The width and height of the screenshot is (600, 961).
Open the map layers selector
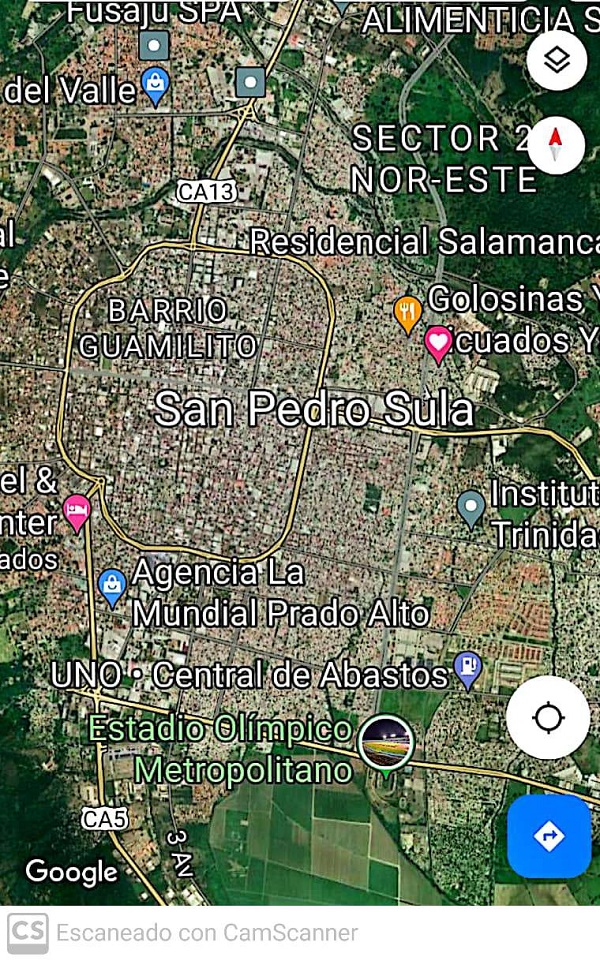556,60
